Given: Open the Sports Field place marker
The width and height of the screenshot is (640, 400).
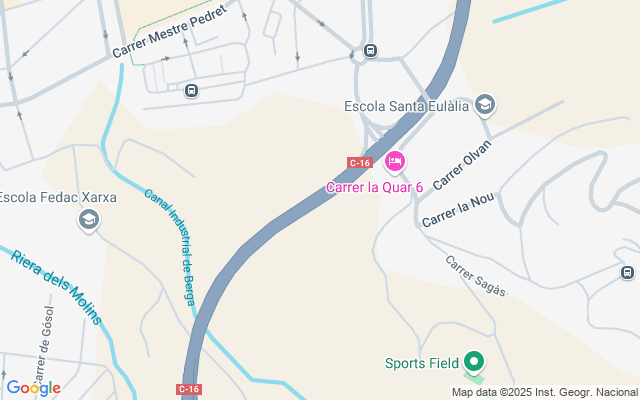Looking at the screenshot, I should [476, 362].
